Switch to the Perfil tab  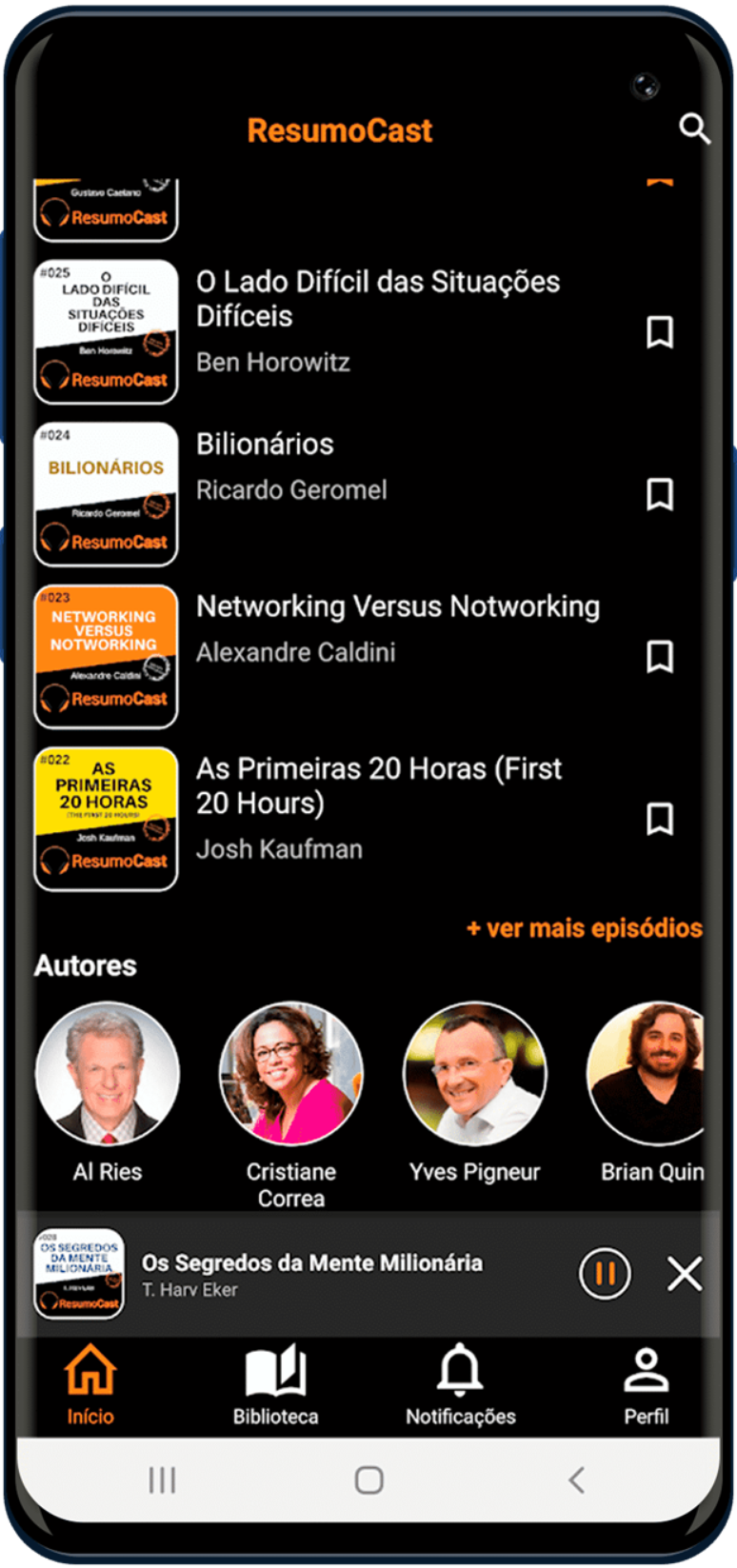pos(646,1385)
